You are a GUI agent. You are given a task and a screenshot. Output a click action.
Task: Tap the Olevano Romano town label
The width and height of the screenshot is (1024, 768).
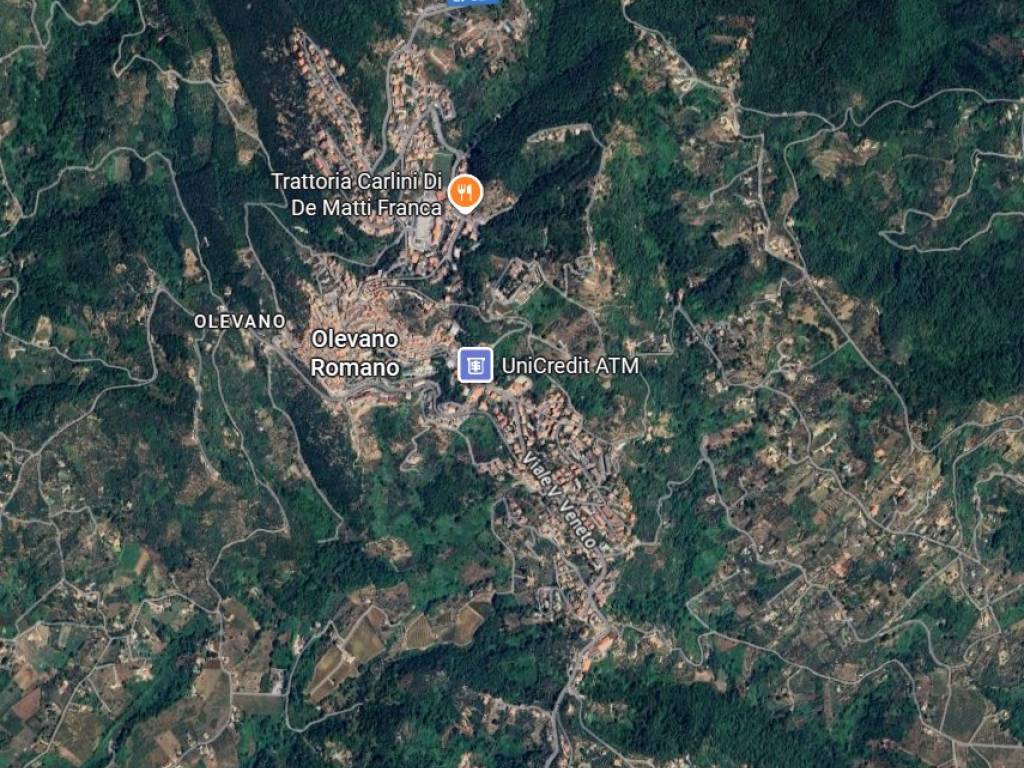(354, 353)
